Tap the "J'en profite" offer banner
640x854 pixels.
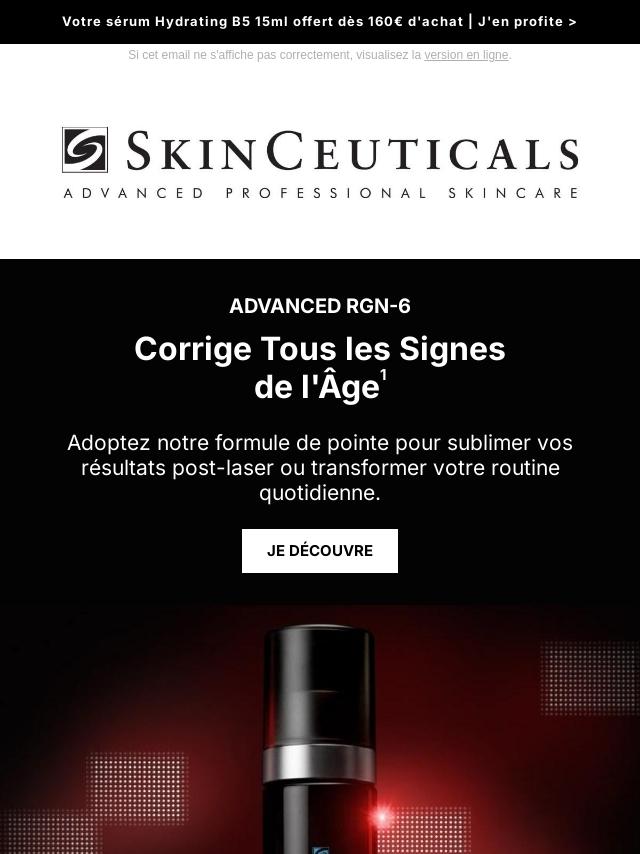(x=319, y=21)
